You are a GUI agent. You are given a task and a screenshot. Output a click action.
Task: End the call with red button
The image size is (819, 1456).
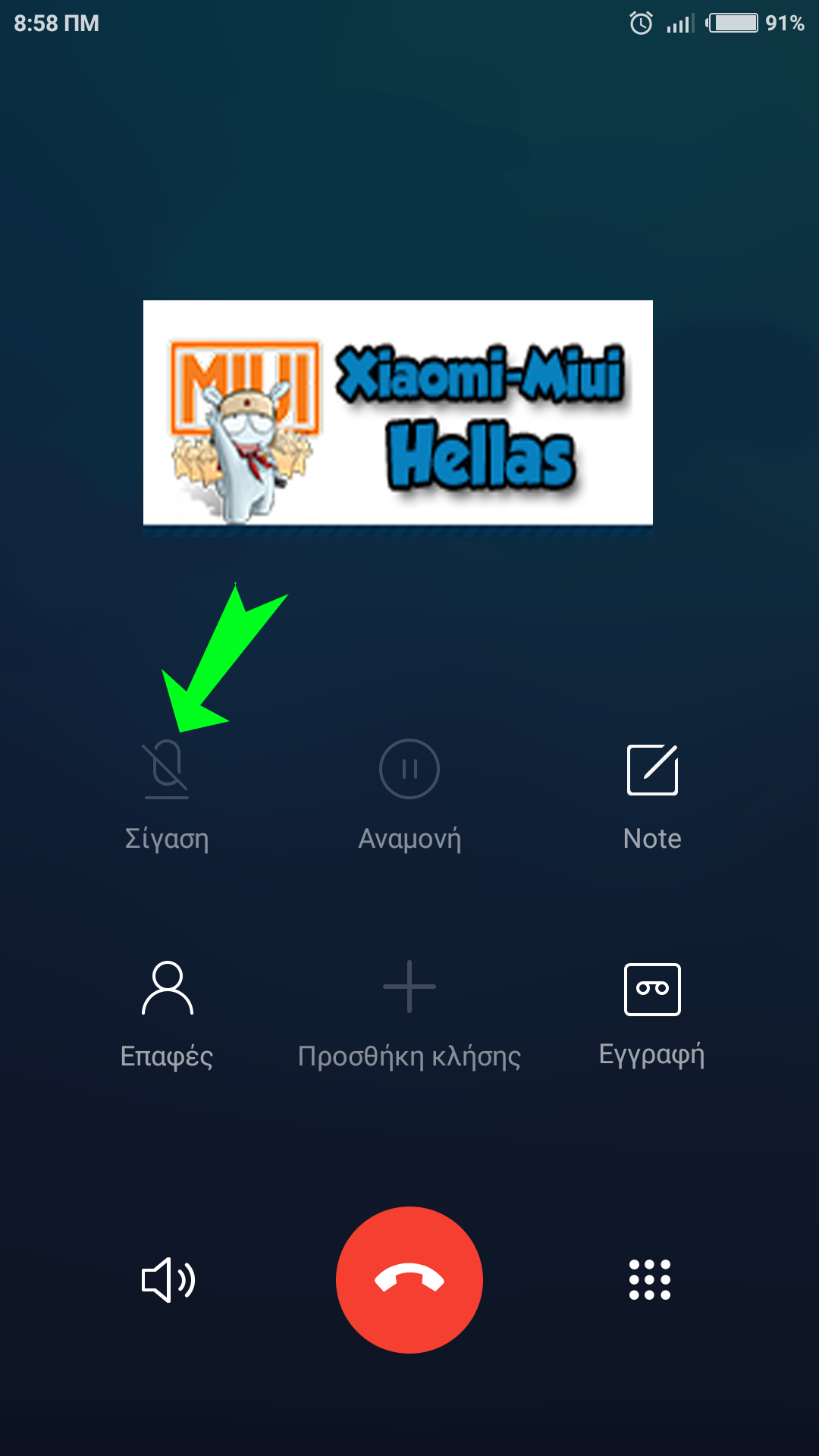click(x=409, y=1280)
